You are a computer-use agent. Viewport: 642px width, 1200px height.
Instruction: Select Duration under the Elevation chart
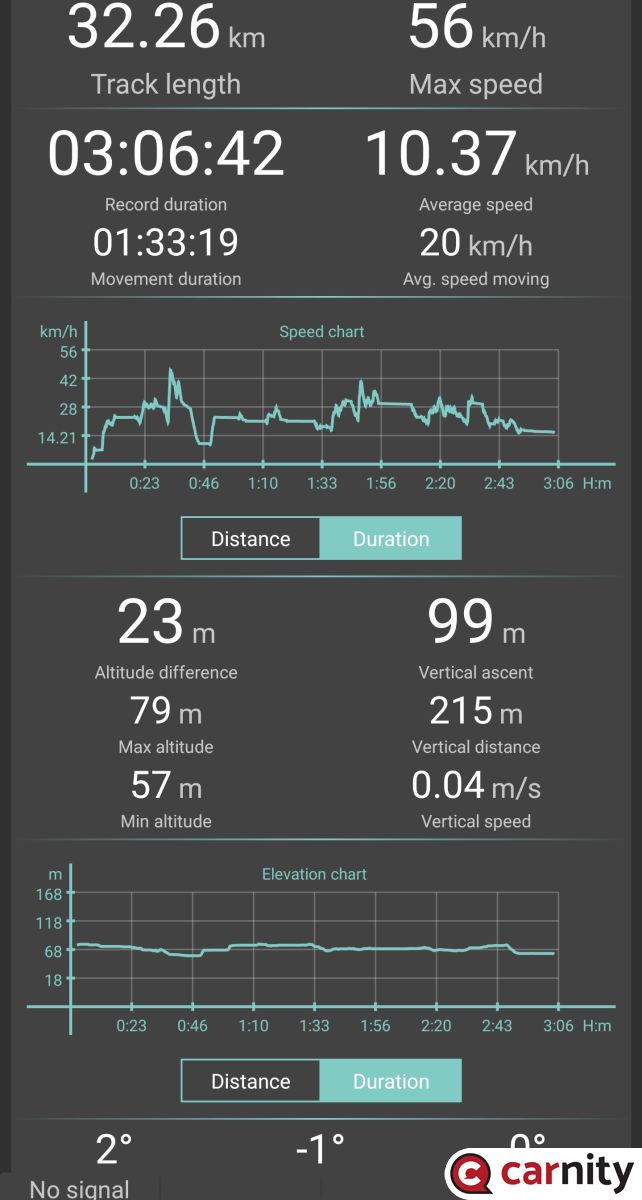point(391,1081)
